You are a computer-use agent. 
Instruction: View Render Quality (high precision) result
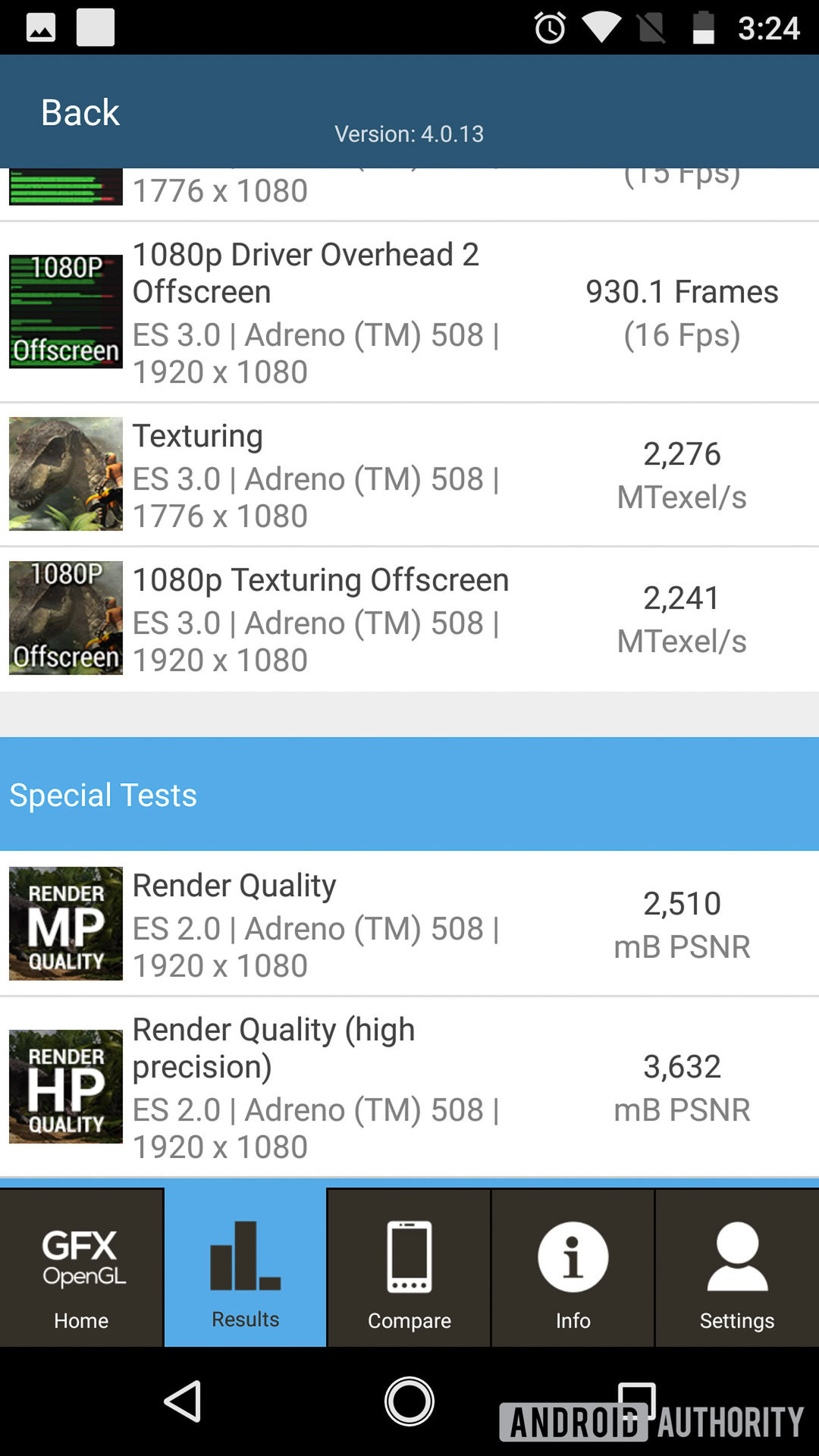pos(409,1087)
